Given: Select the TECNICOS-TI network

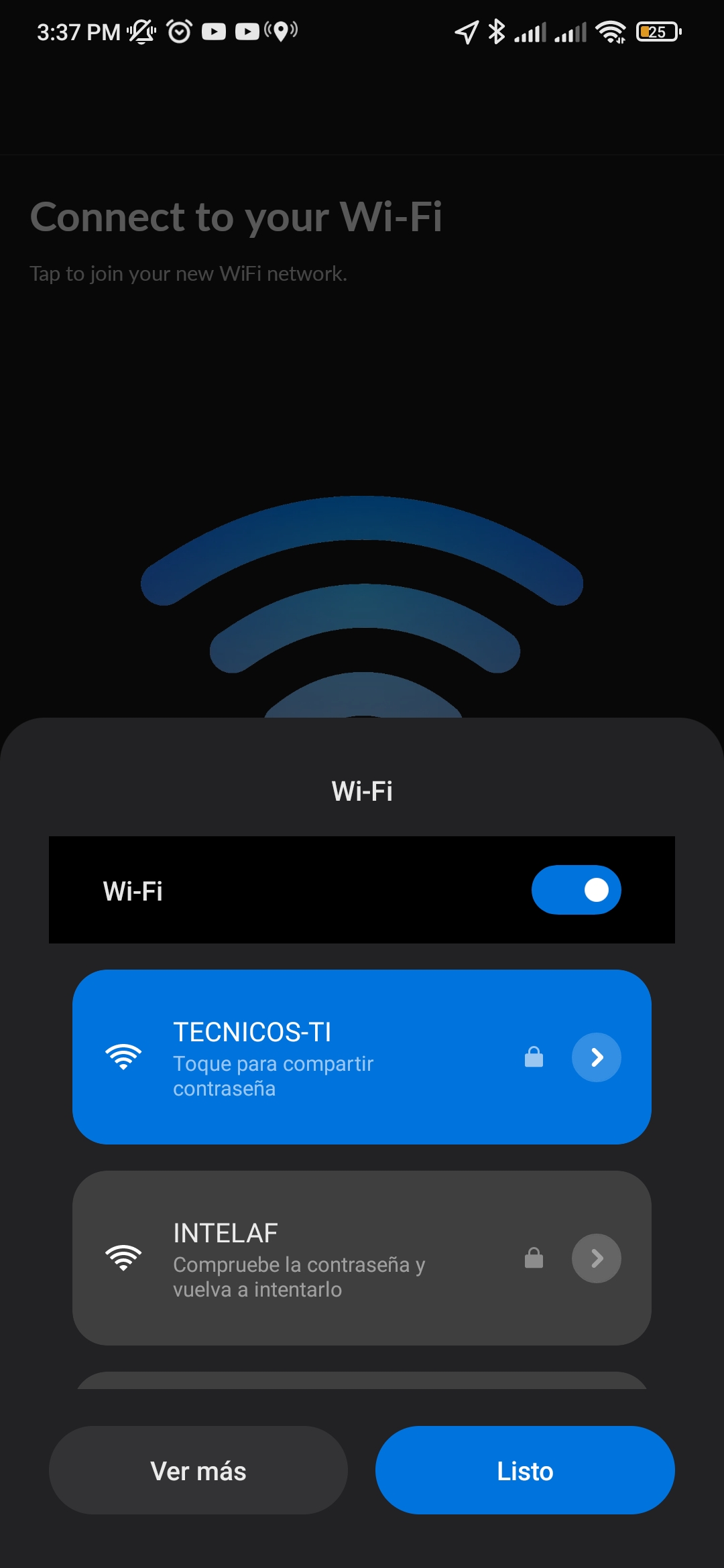Looking at the screenshot, I should click(x=302, y=1057).
